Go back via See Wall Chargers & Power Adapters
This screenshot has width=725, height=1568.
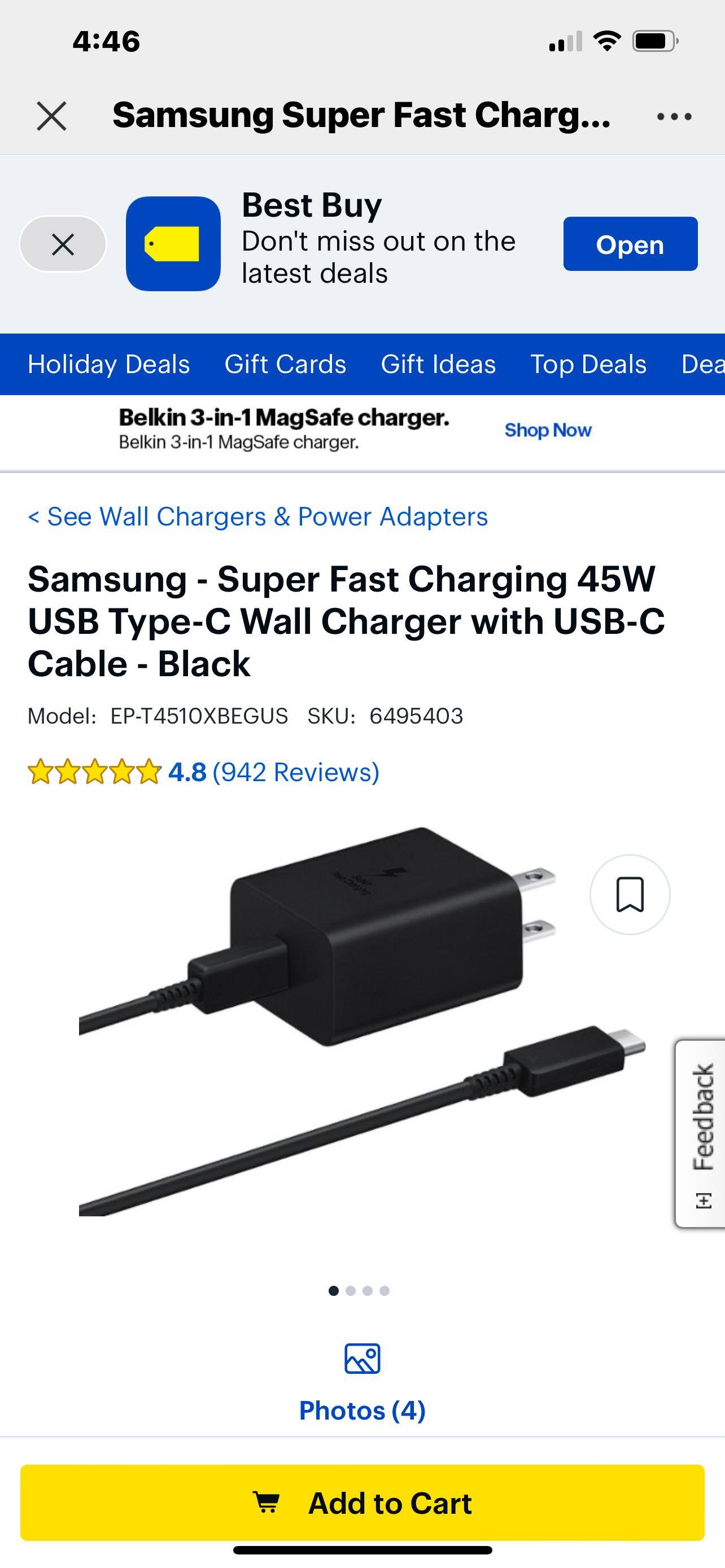coord(256,517)
